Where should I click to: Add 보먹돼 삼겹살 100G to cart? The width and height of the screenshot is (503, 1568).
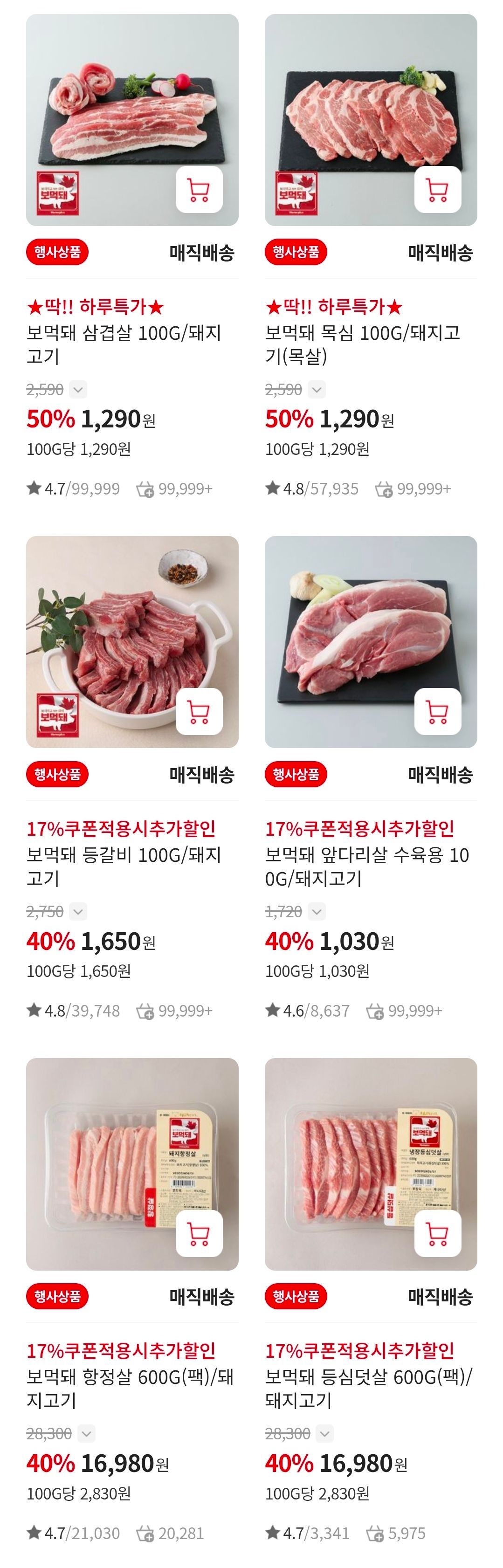click(199, 190)
